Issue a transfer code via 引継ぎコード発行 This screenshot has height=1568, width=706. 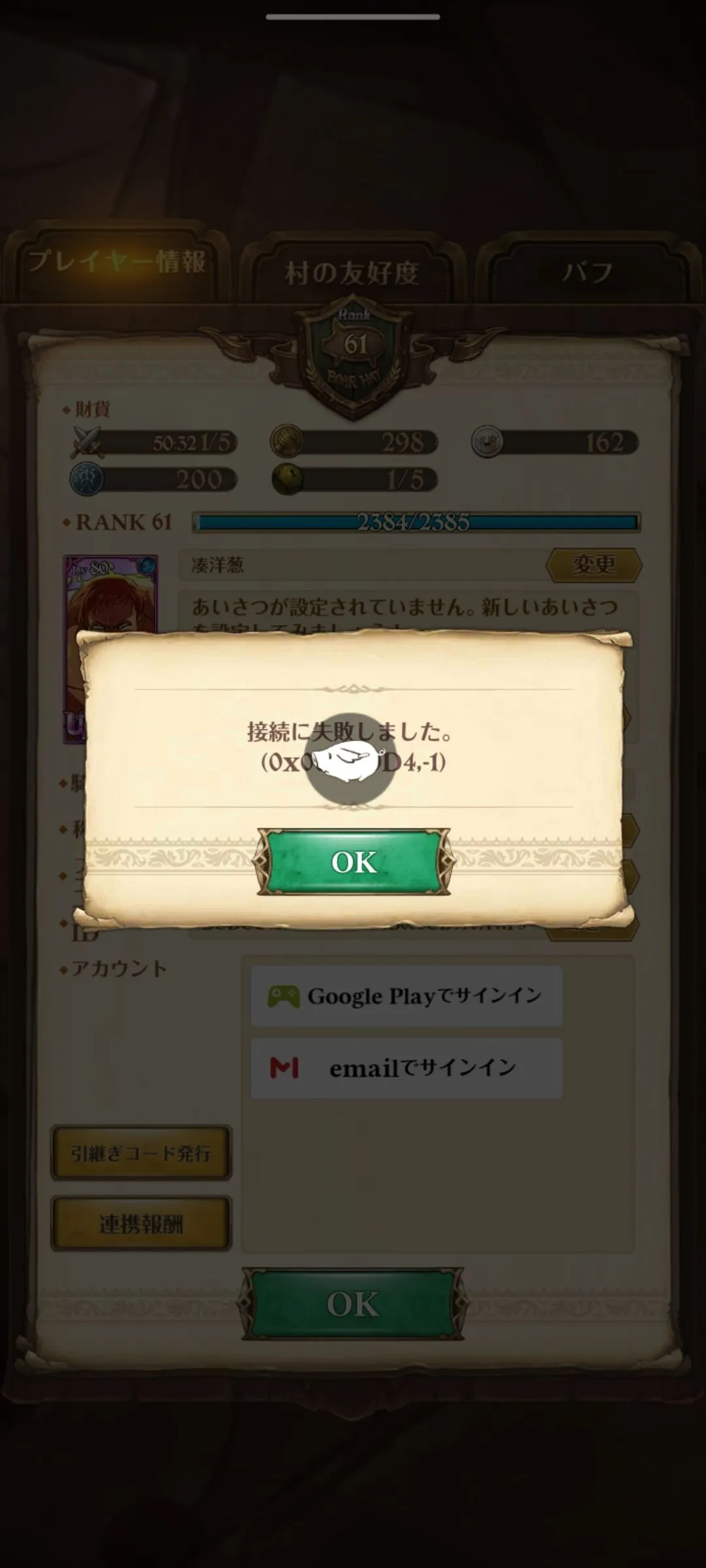141,1153
